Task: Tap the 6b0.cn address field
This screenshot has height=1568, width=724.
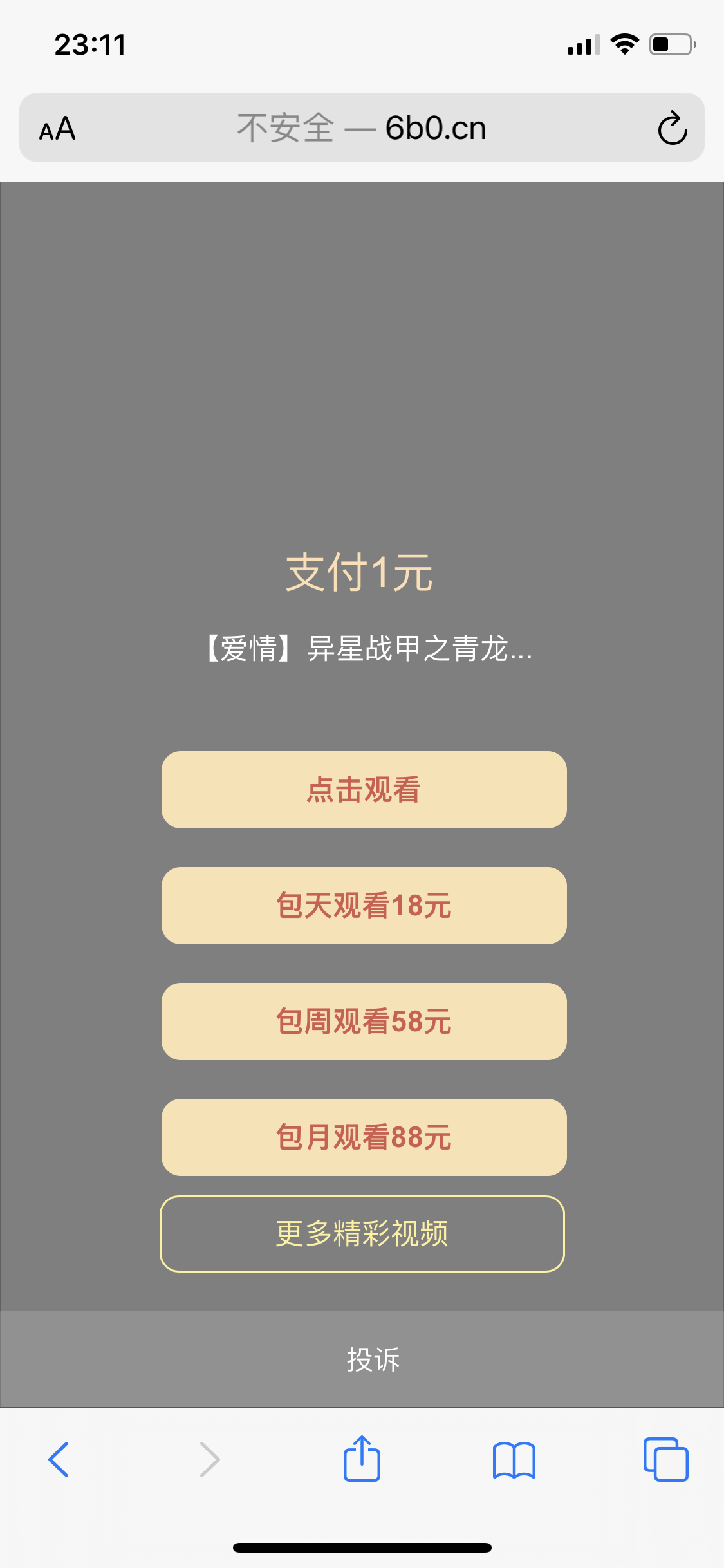Action: [362, 128]
